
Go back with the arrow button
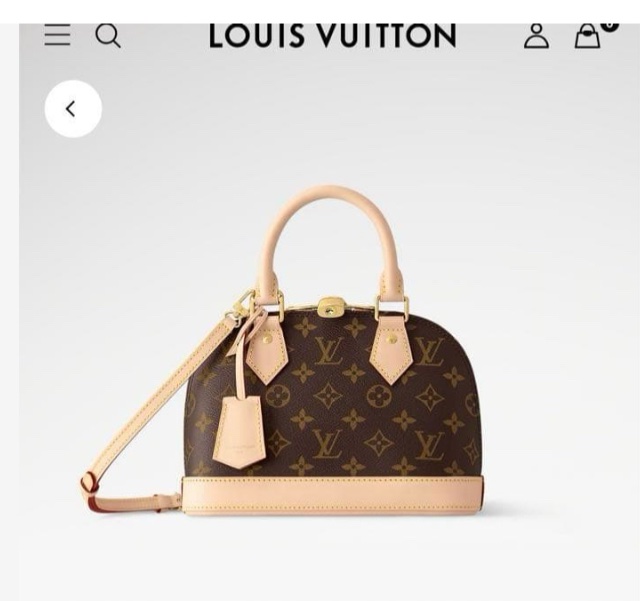pos(73,109)
